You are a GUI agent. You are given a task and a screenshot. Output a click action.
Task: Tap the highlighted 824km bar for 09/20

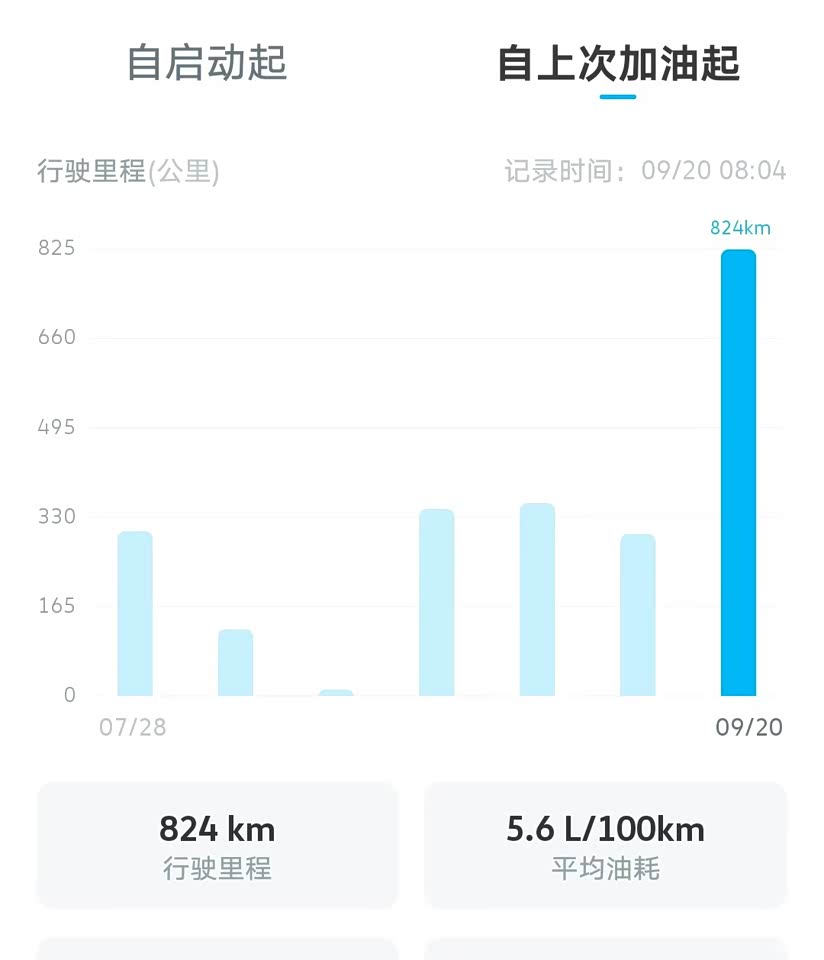(x=738, y=472)
